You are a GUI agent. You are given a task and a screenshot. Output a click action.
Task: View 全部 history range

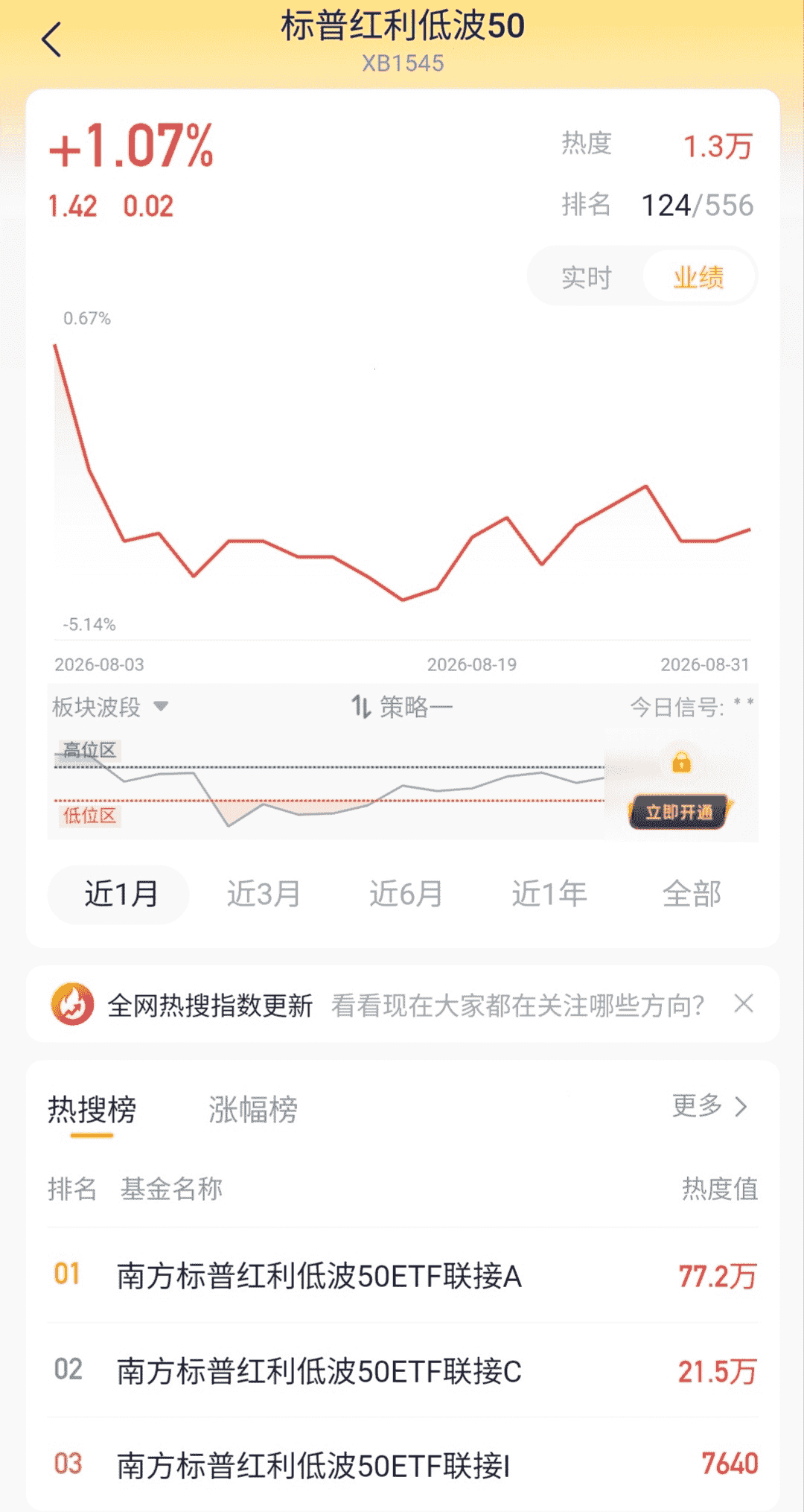point(692,894)
